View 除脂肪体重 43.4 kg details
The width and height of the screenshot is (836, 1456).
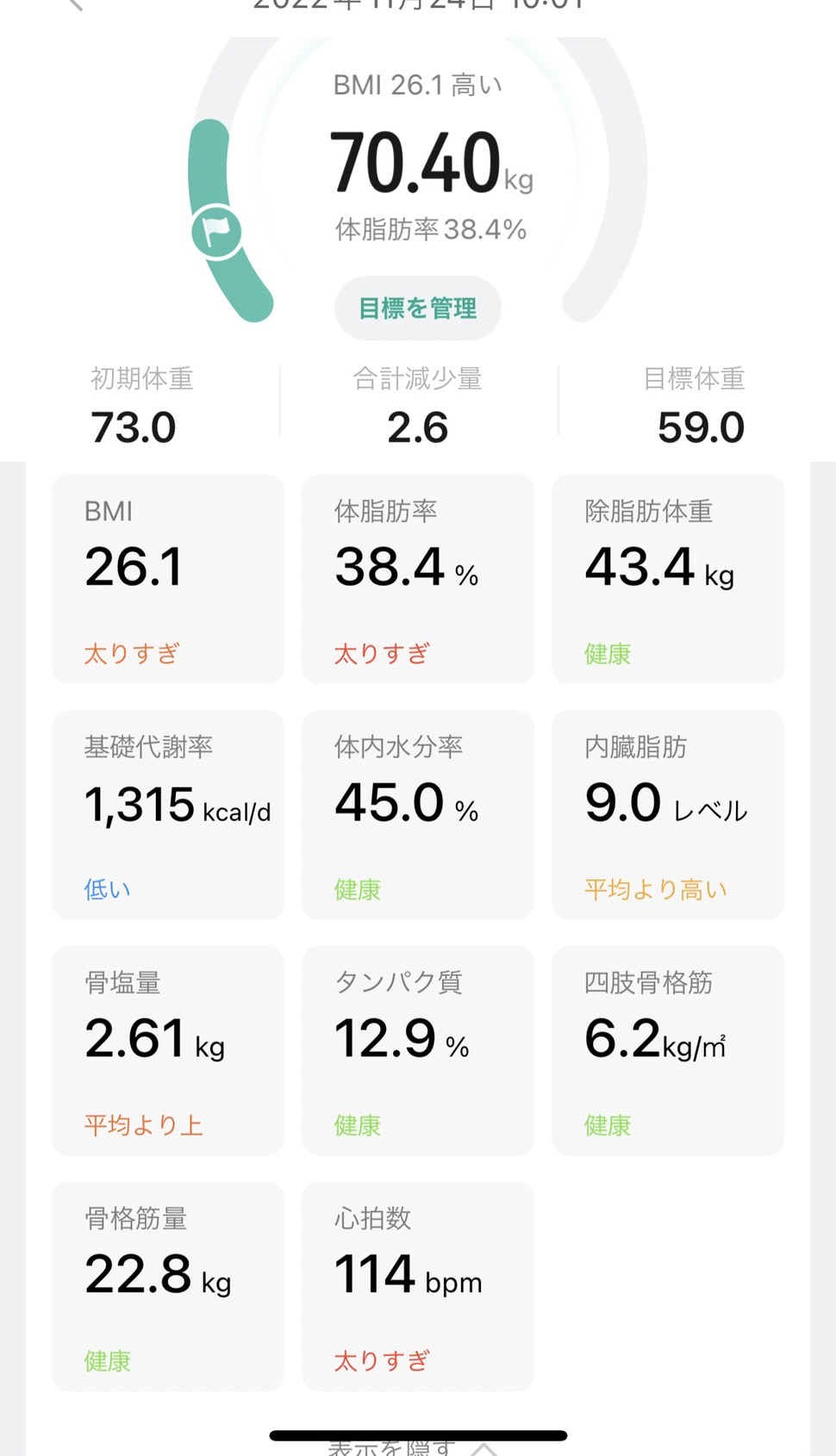(668, 579)
